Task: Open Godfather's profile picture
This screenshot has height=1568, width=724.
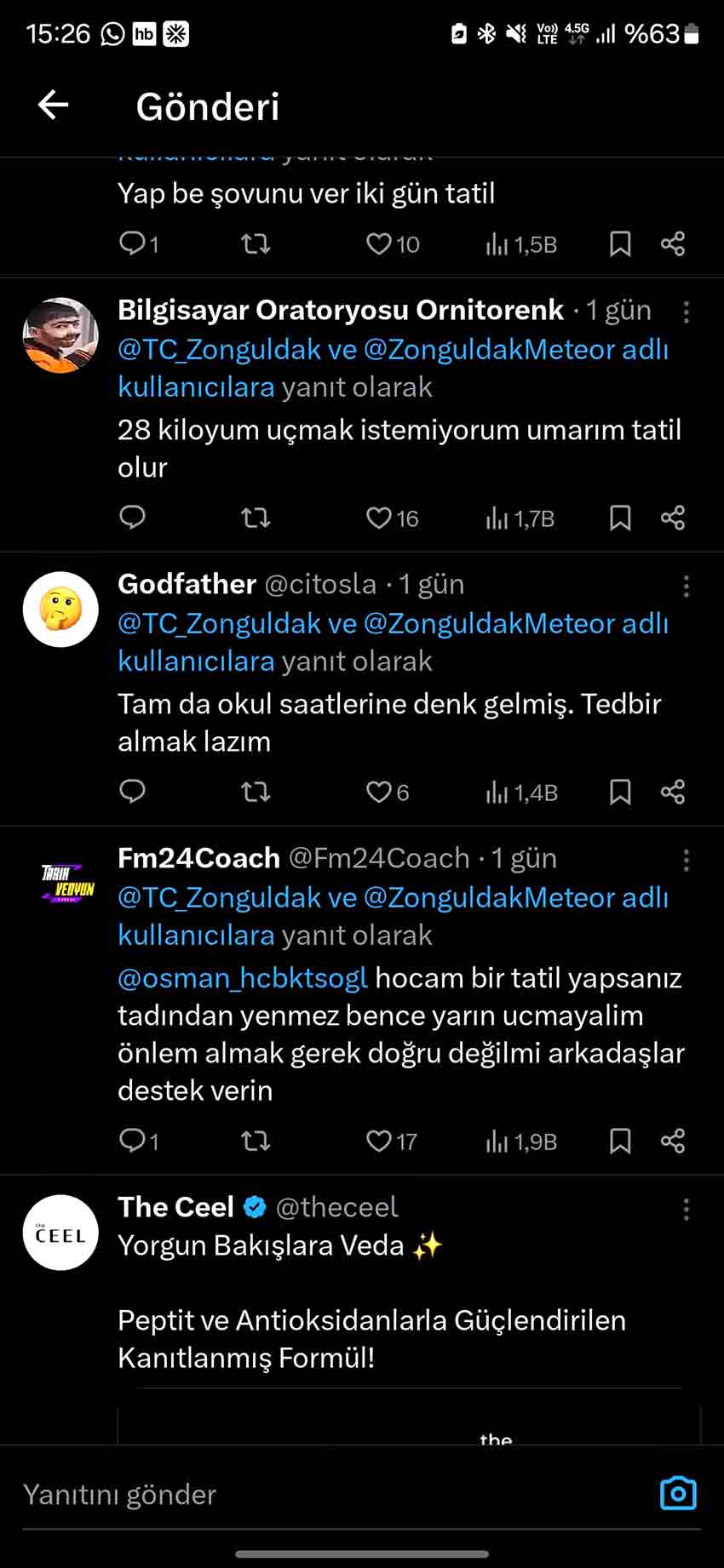Action: coord(60,609)
